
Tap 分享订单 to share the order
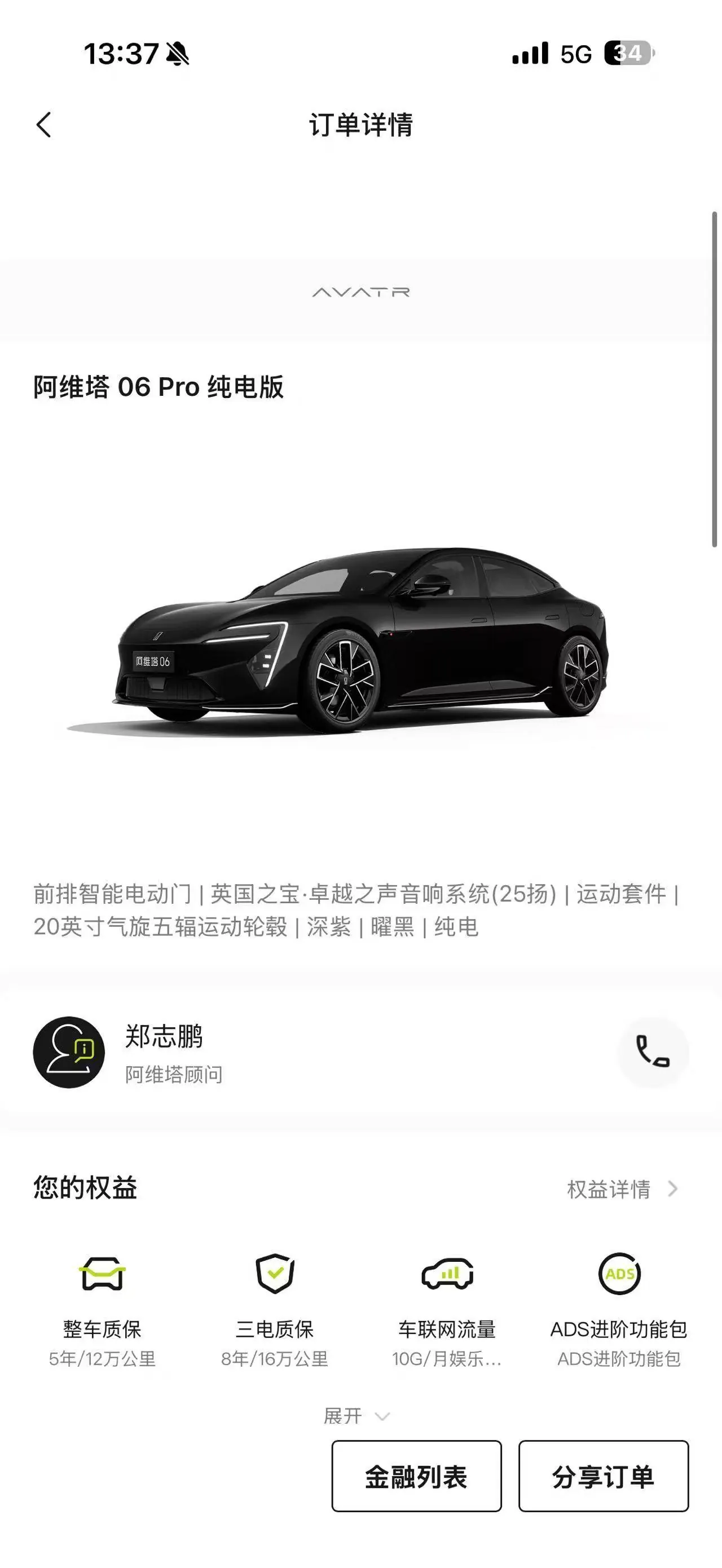[604, 1476]
